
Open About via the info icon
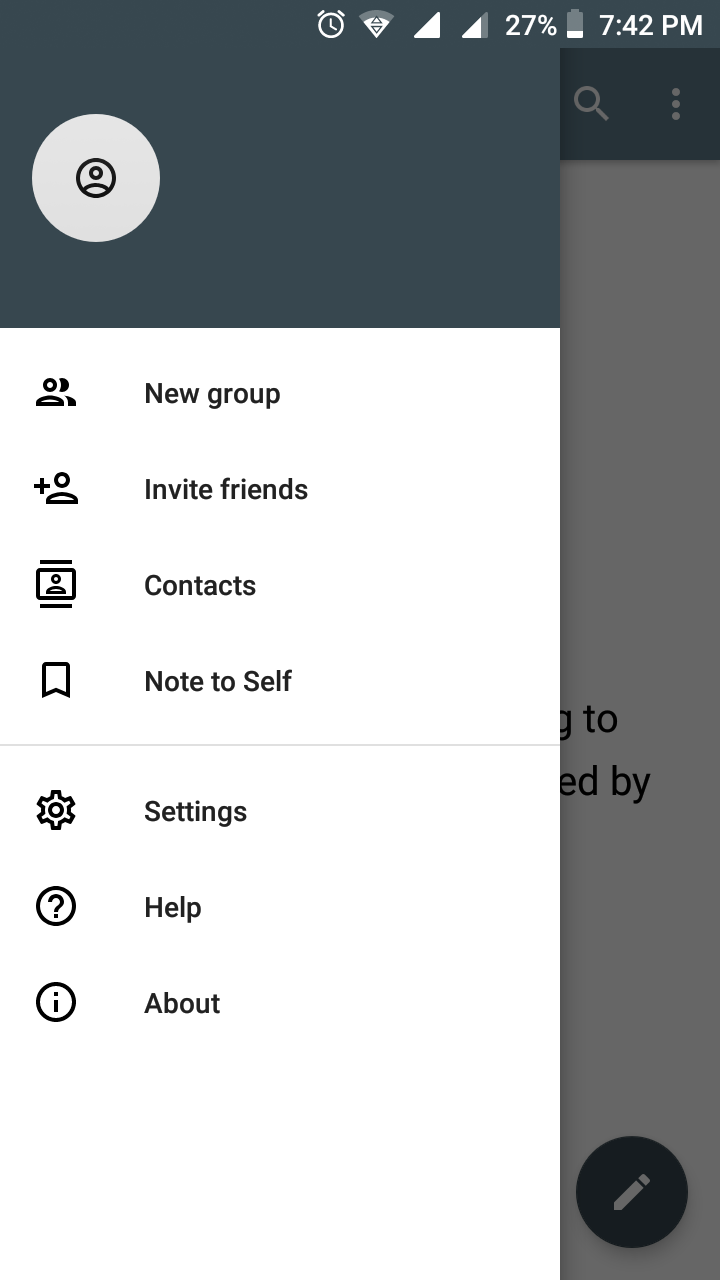pyautogui.click(x=55, y=1002)
